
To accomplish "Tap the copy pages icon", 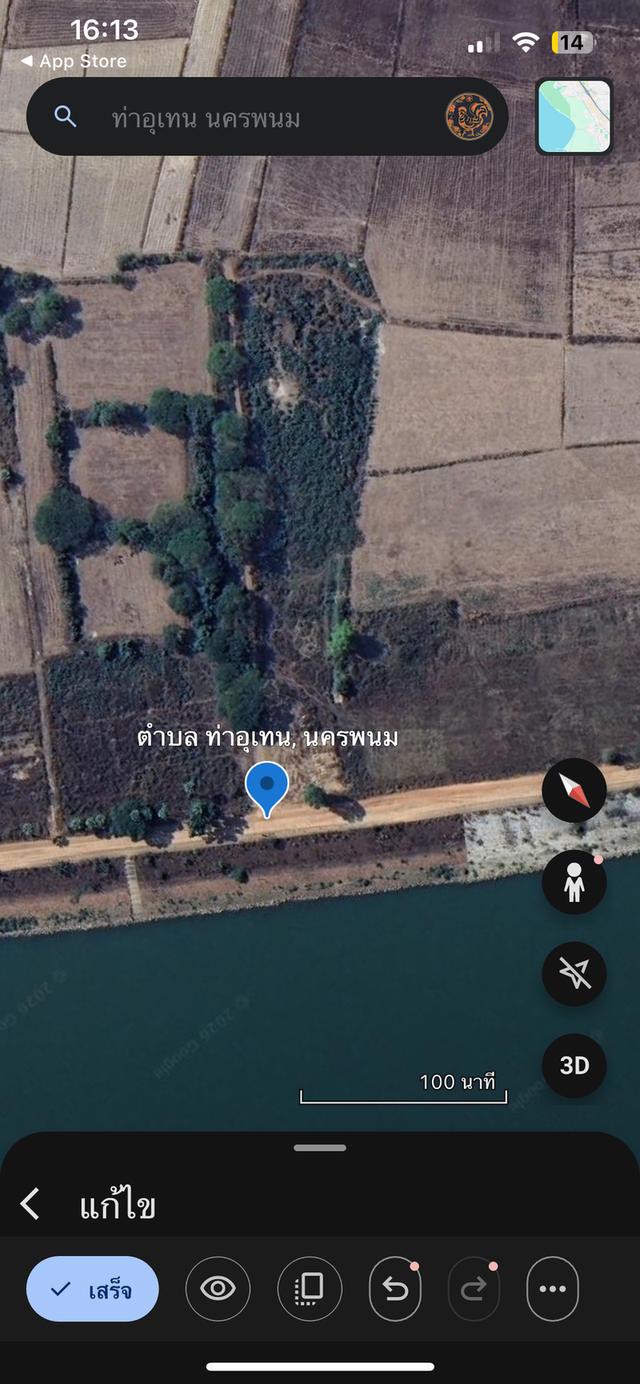I will [x=309, y=1289].
